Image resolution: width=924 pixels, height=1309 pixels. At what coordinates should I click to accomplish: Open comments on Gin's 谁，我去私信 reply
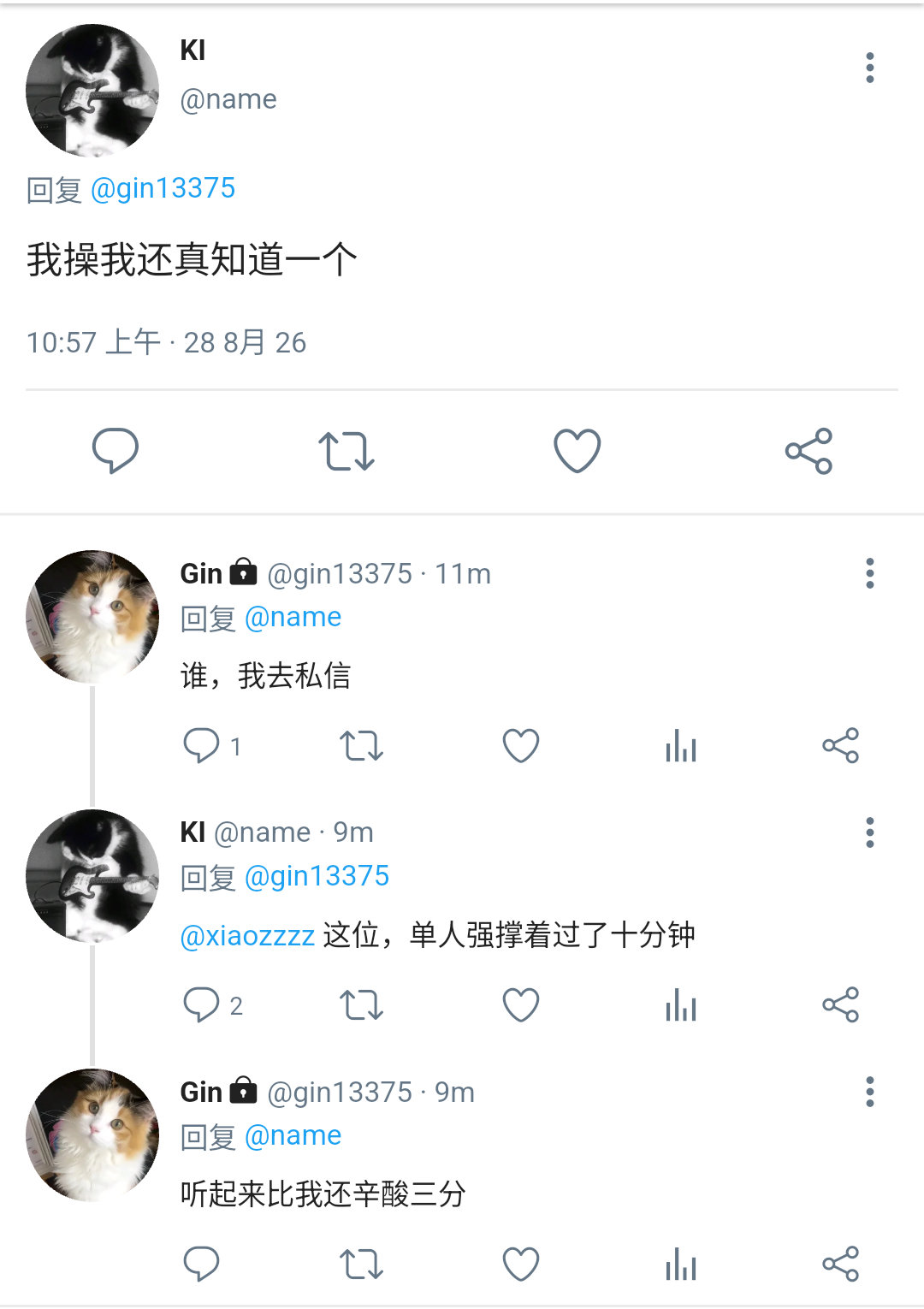click(x=211, y=746)
